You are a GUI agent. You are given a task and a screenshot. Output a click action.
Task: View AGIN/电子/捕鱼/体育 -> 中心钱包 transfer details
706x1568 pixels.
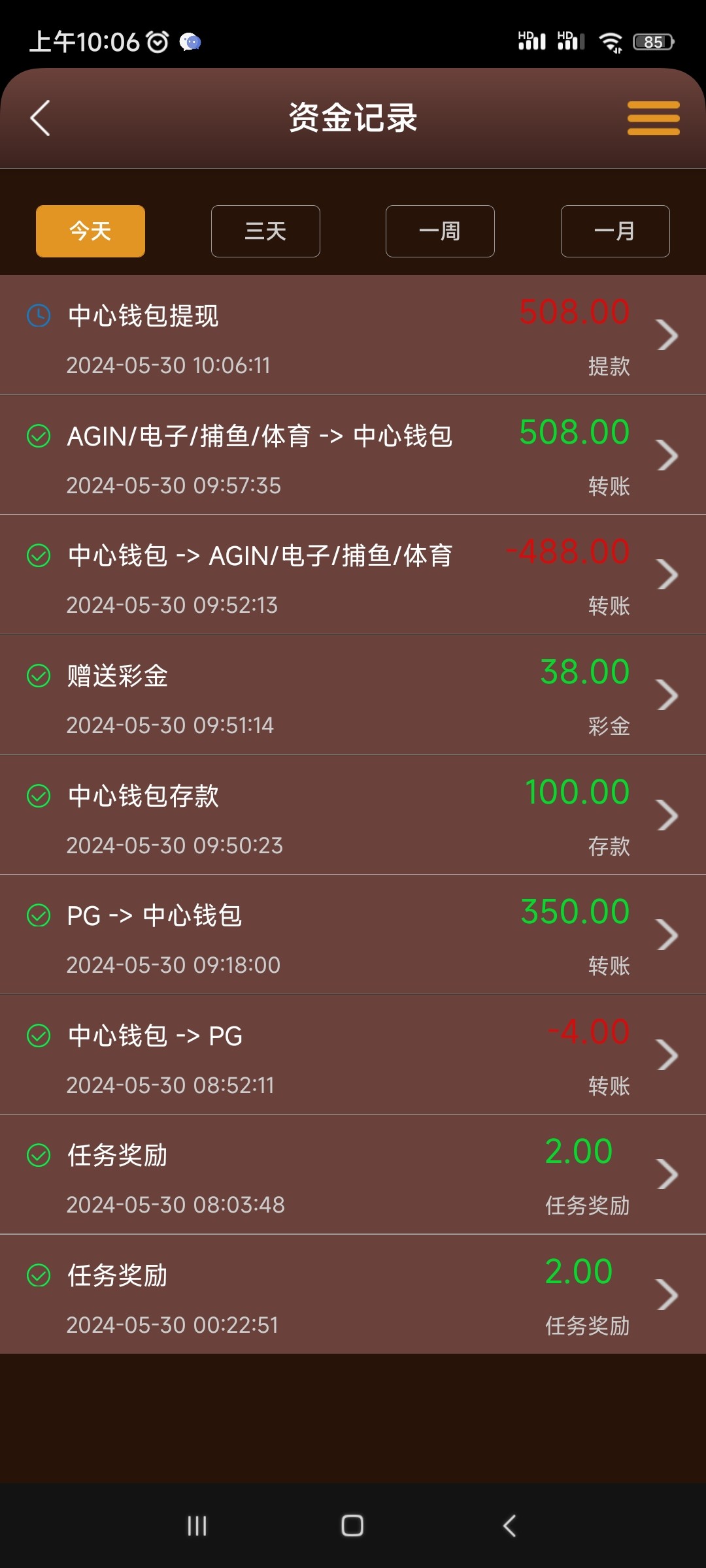pyautogui.click(x=353, y=455)
